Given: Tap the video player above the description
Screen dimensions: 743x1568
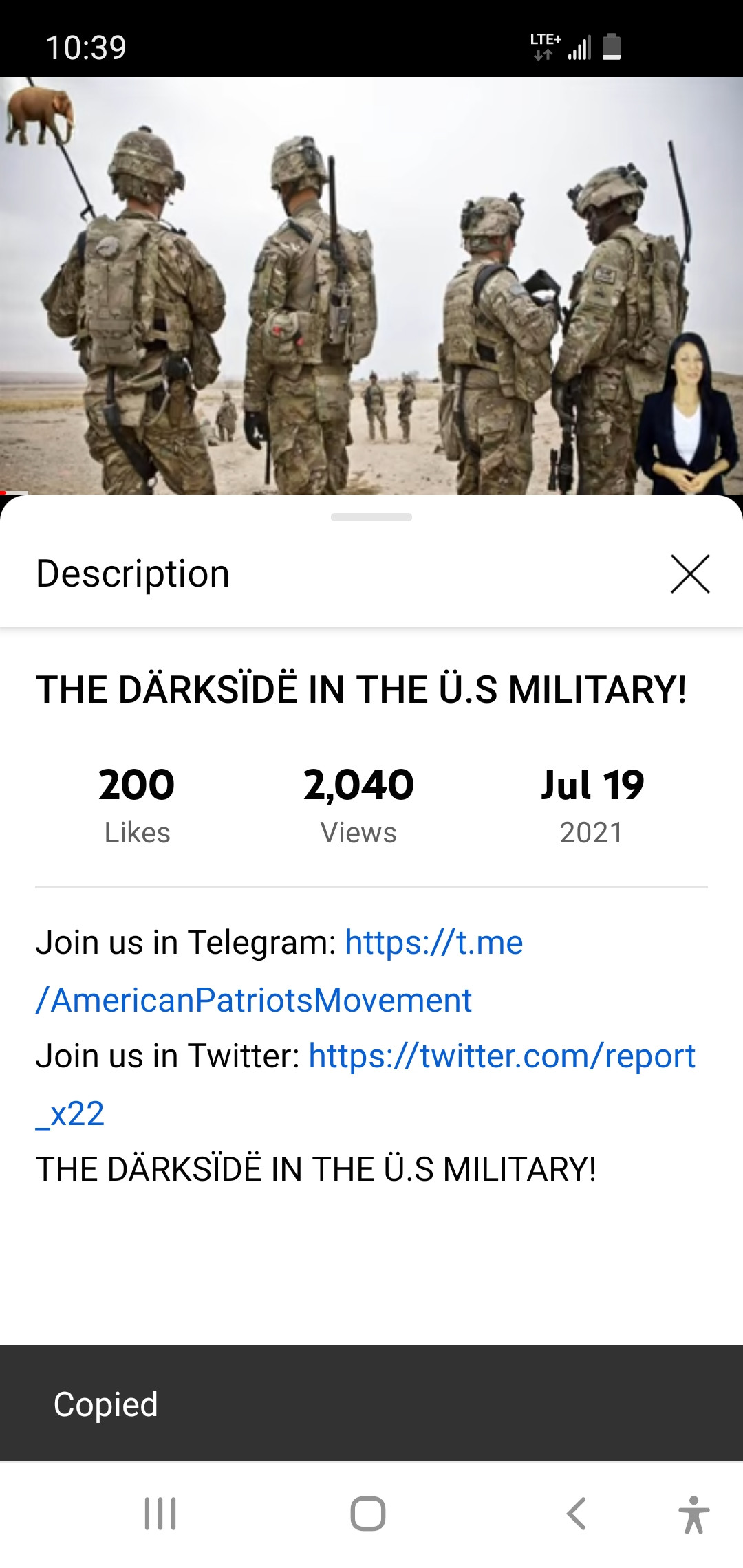Looking at the screenshot, I should point(371,285).
